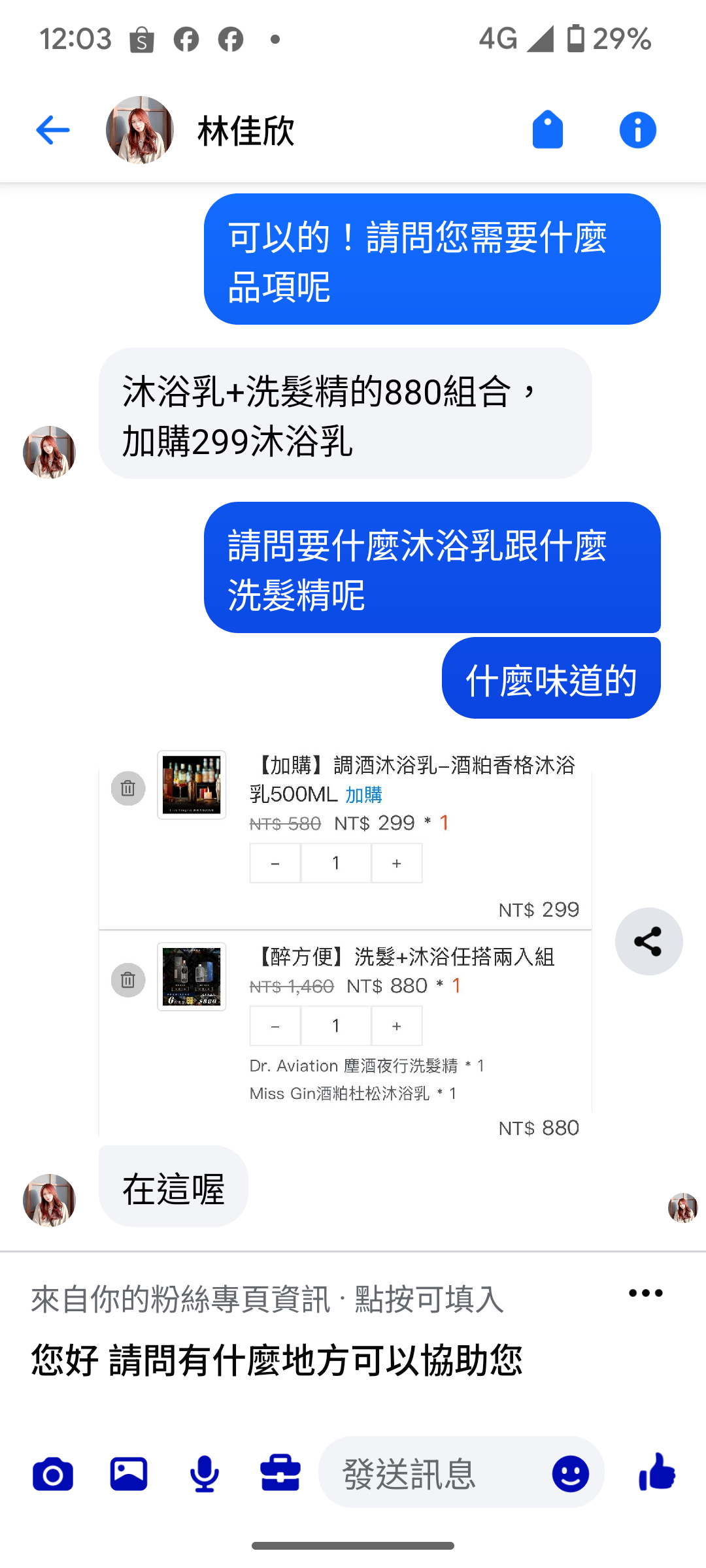Open business tools briefcase
The height and width of the screenshot is (1568, 706).
coord(280,1474)
